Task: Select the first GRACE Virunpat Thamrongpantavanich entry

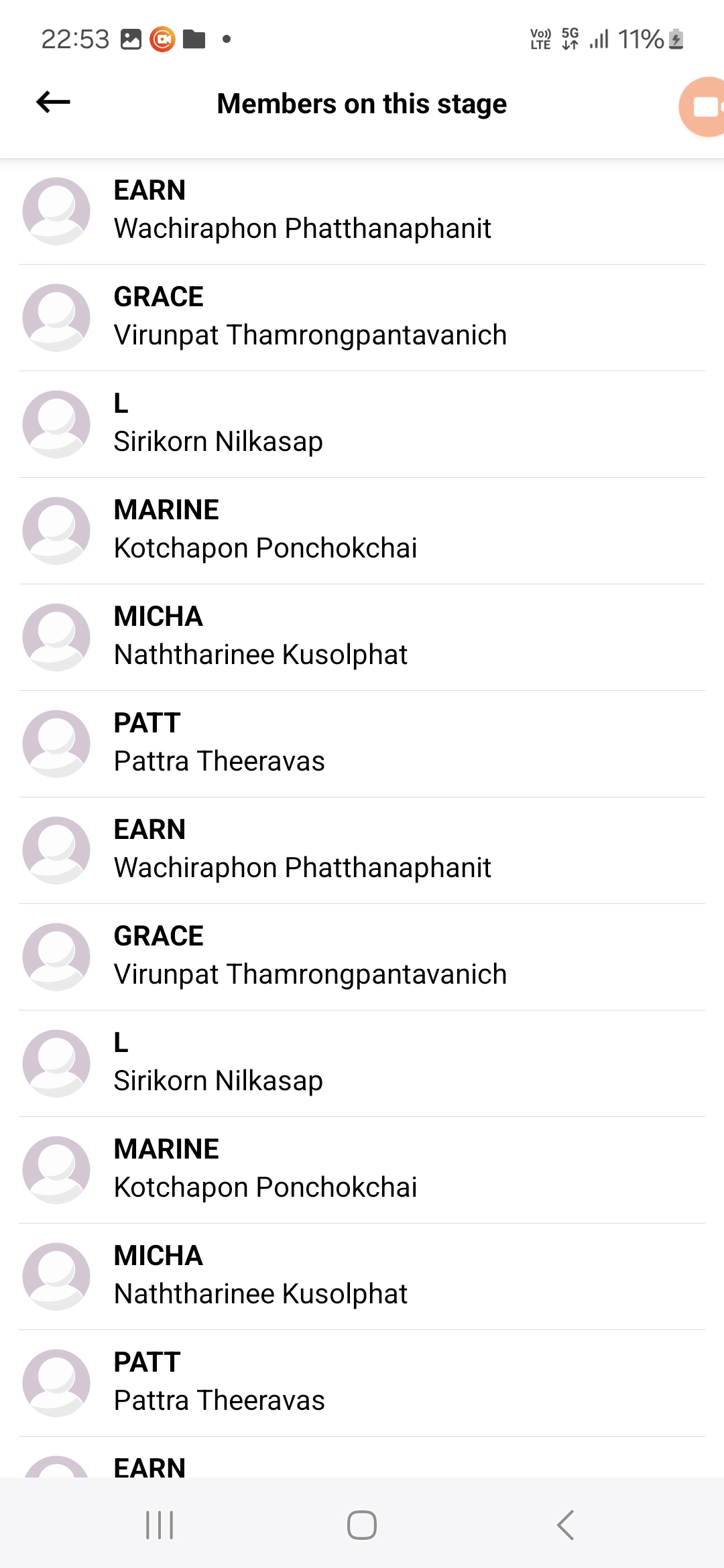Action: tap(362, 317)
